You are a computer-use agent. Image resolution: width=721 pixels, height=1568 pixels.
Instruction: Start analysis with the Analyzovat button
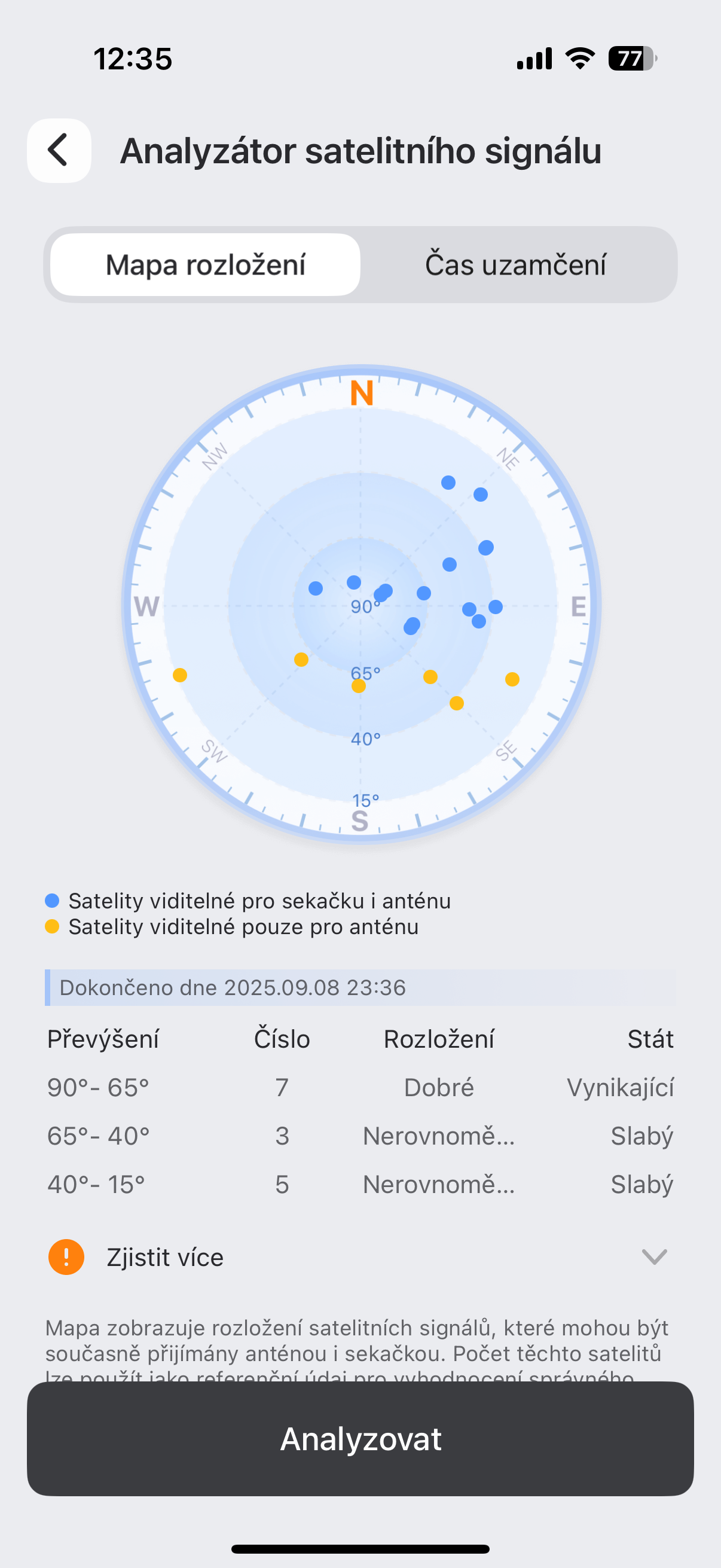click(x=360, y=1438)
